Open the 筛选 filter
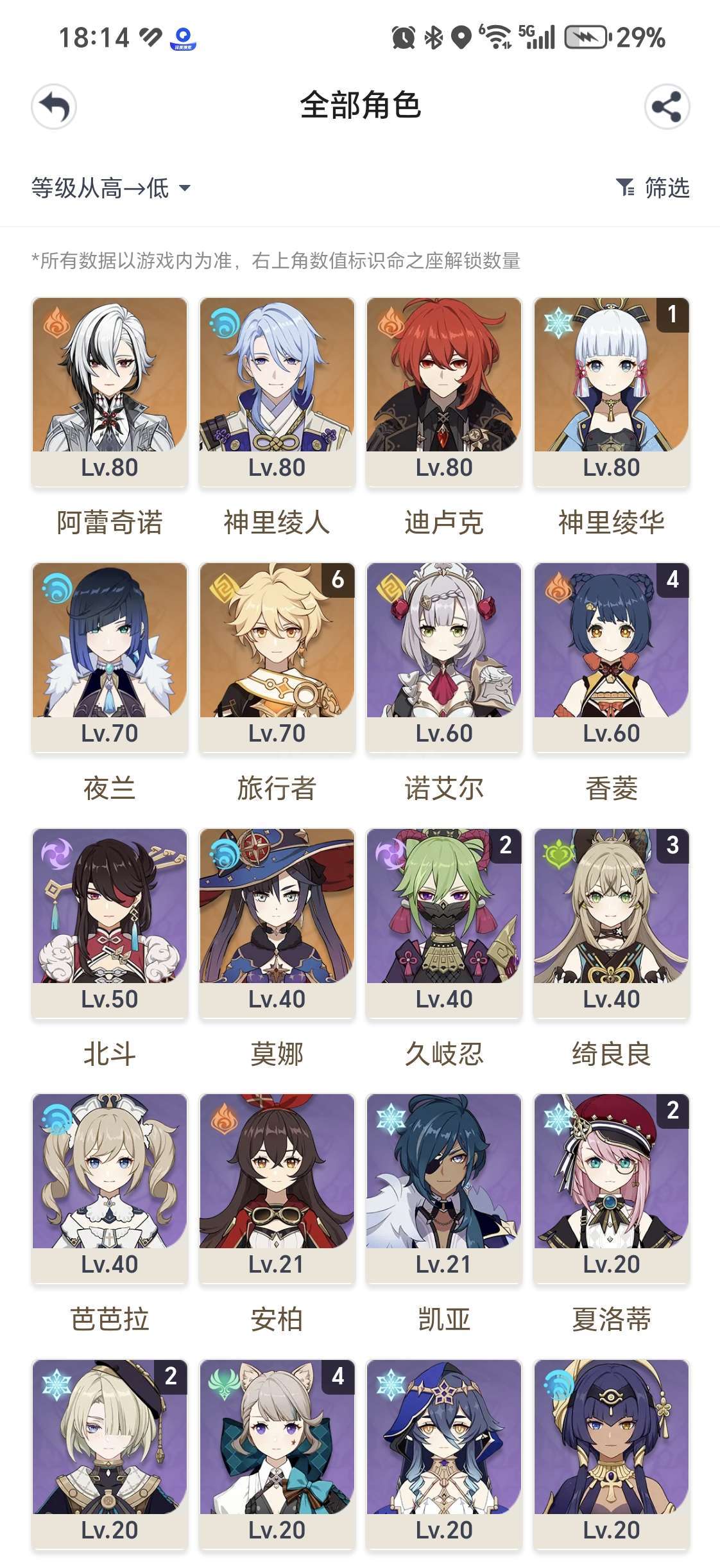This screenshot has height=1568, width=720. click(x=653, y=188)
